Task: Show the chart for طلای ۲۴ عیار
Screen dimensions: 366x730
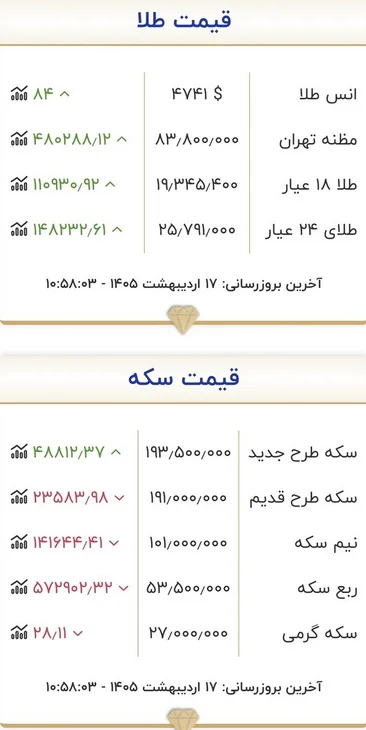Action: (19, 229)
